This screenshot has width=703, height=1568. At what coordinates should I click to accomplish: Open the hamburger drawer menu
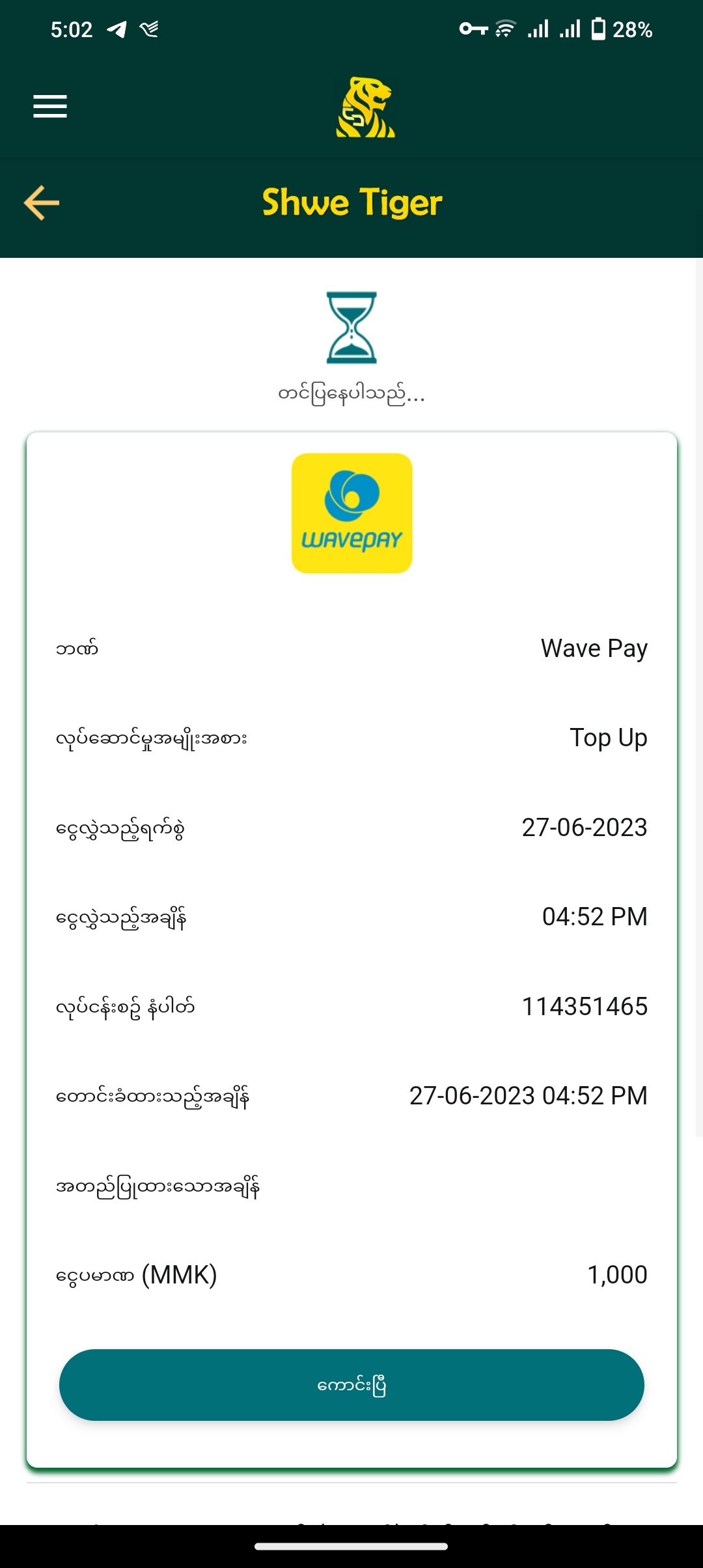[x=50, y=107]
